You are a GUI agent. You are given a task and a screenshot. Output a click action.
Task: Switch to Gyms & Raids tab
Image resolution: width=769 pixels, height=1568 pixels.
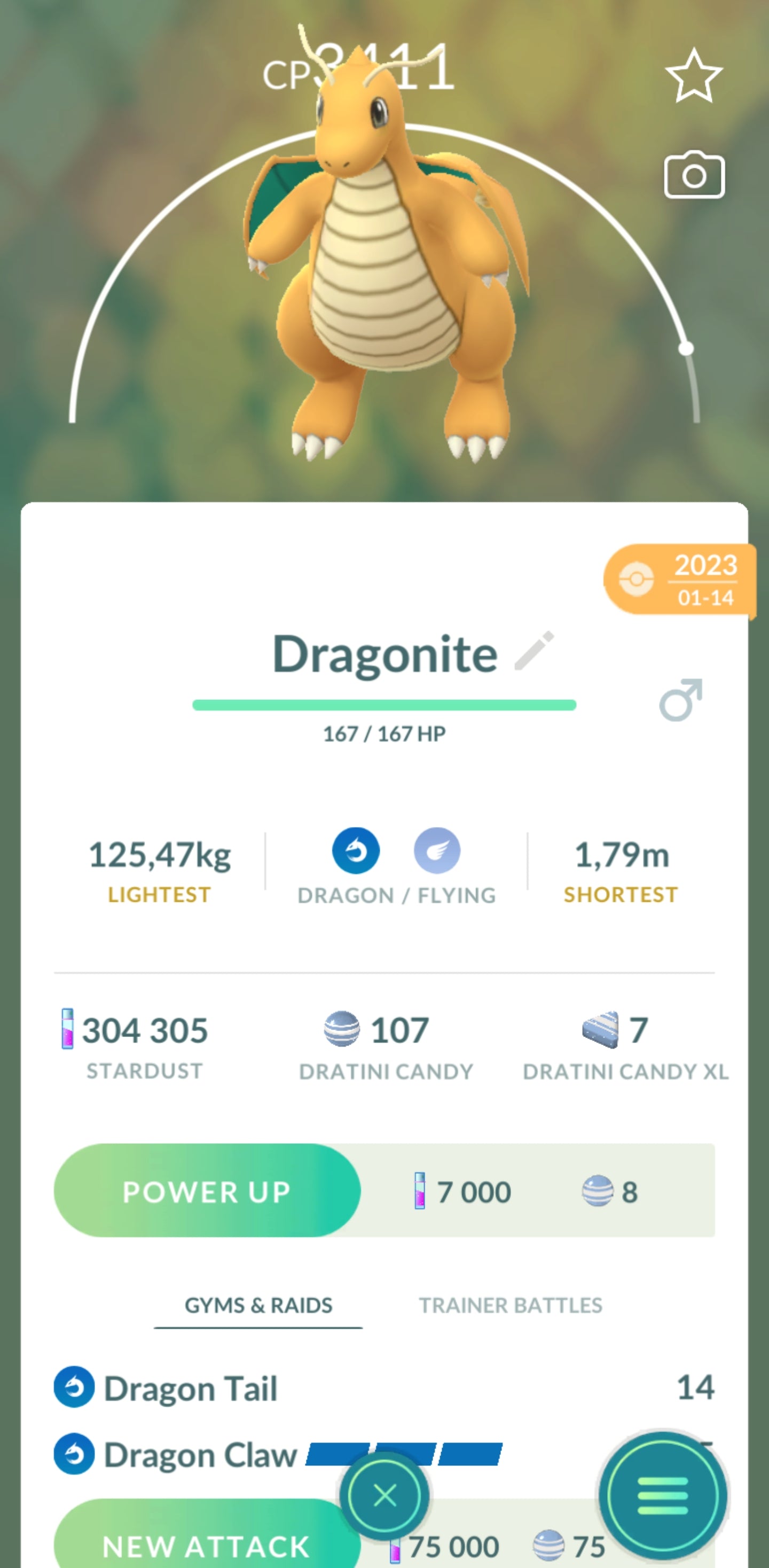point(258,1305)
